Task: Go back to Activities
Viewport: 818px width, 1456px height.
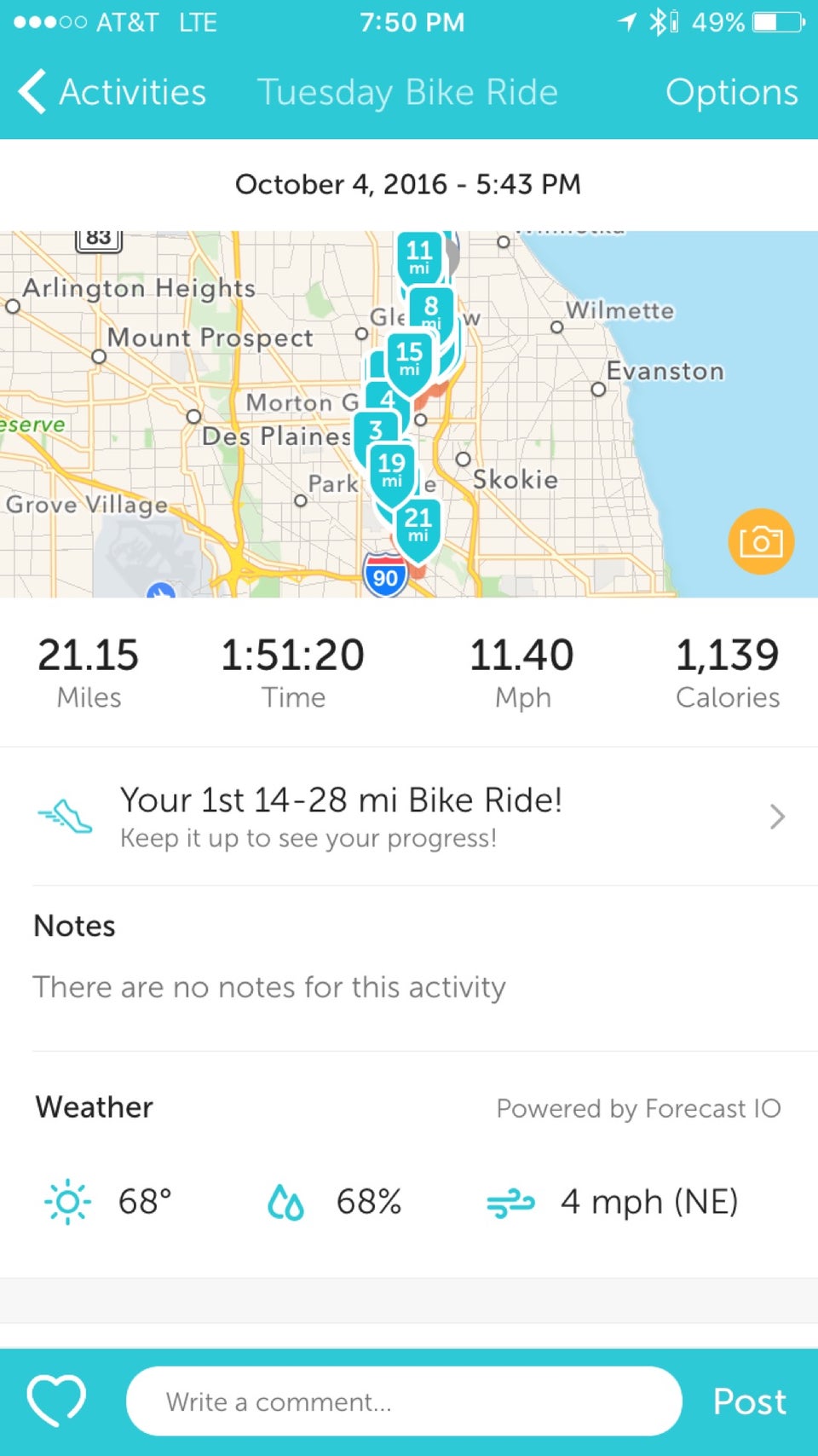Action: tap(112, 92)
